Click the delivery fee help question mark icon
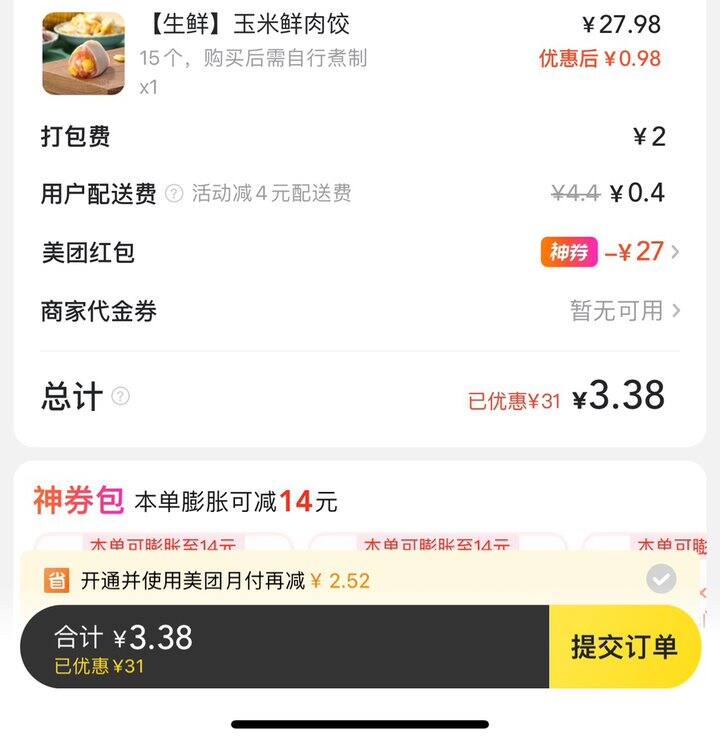 click(x=177, y=194)
